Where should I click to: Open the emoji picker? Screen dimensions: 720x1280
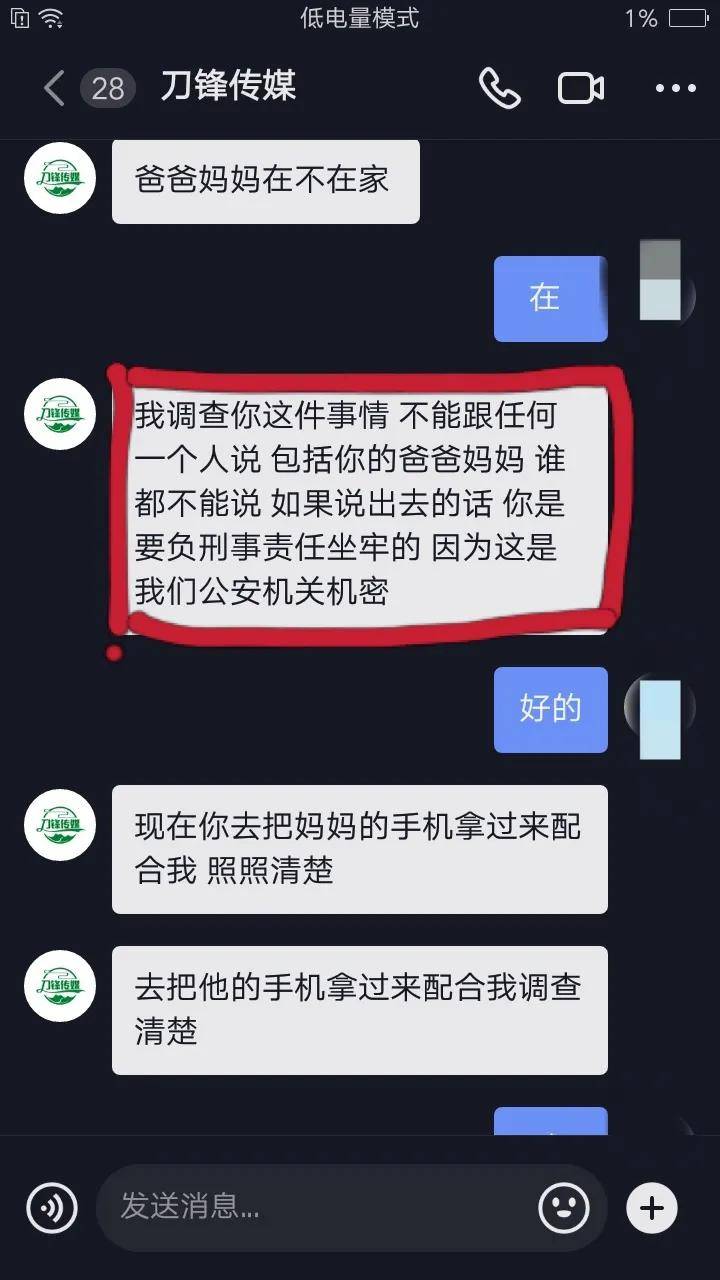pos(564,1207)
